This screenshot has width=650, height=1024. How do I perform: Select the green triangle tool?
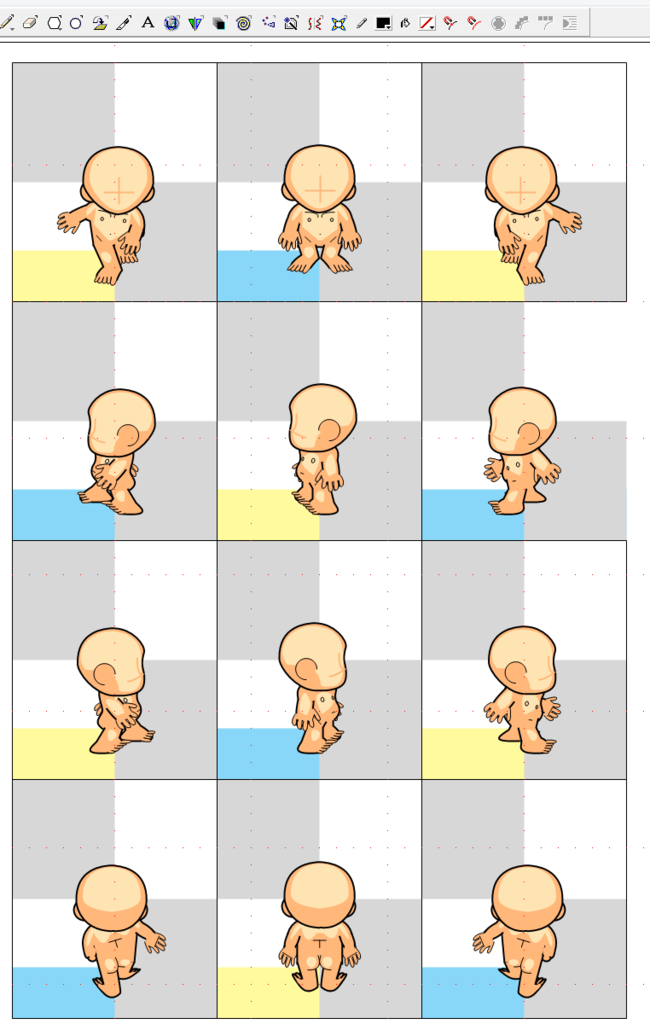(196, 22)
